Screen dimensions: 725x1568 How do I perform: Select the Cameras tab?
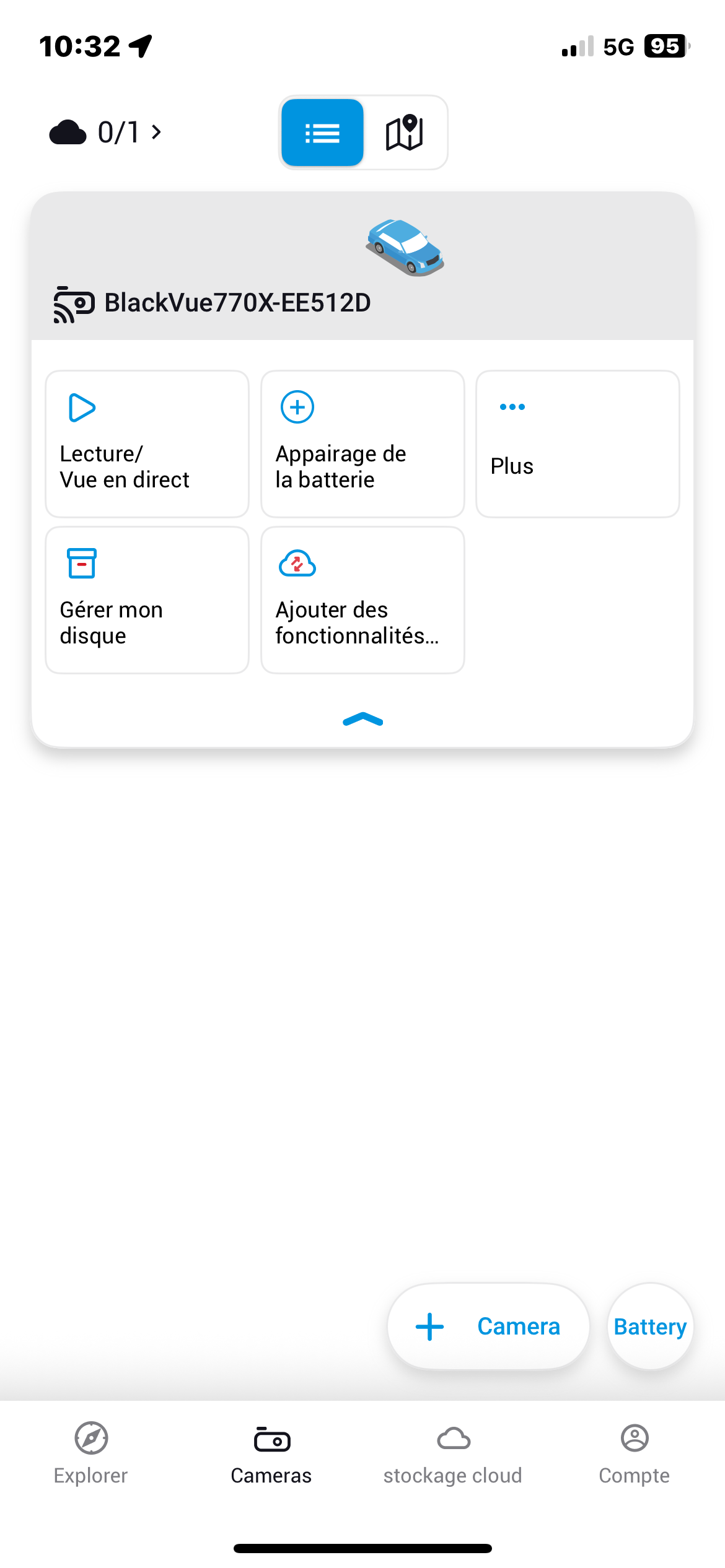271,1453
